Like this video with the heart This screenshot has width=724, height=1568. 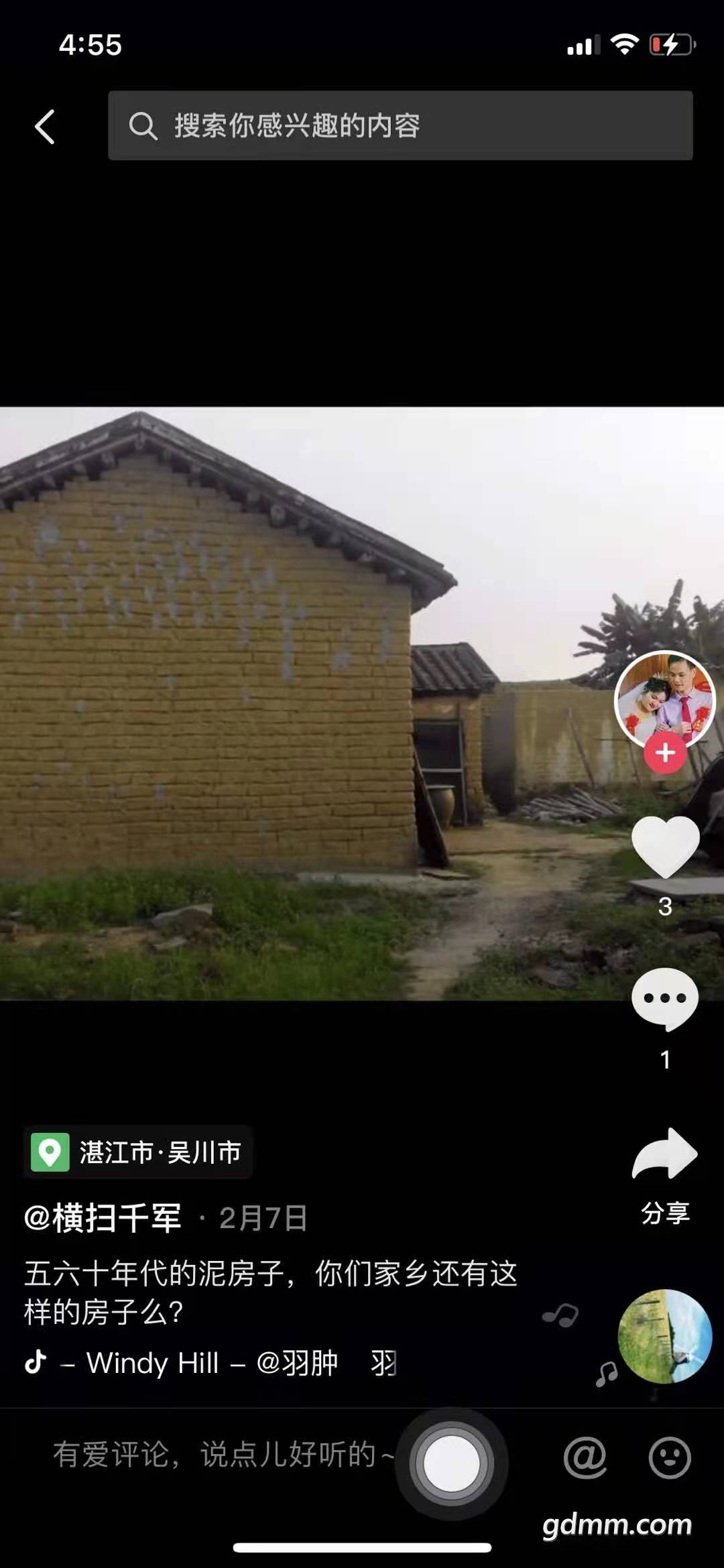[x=665, y=847]
